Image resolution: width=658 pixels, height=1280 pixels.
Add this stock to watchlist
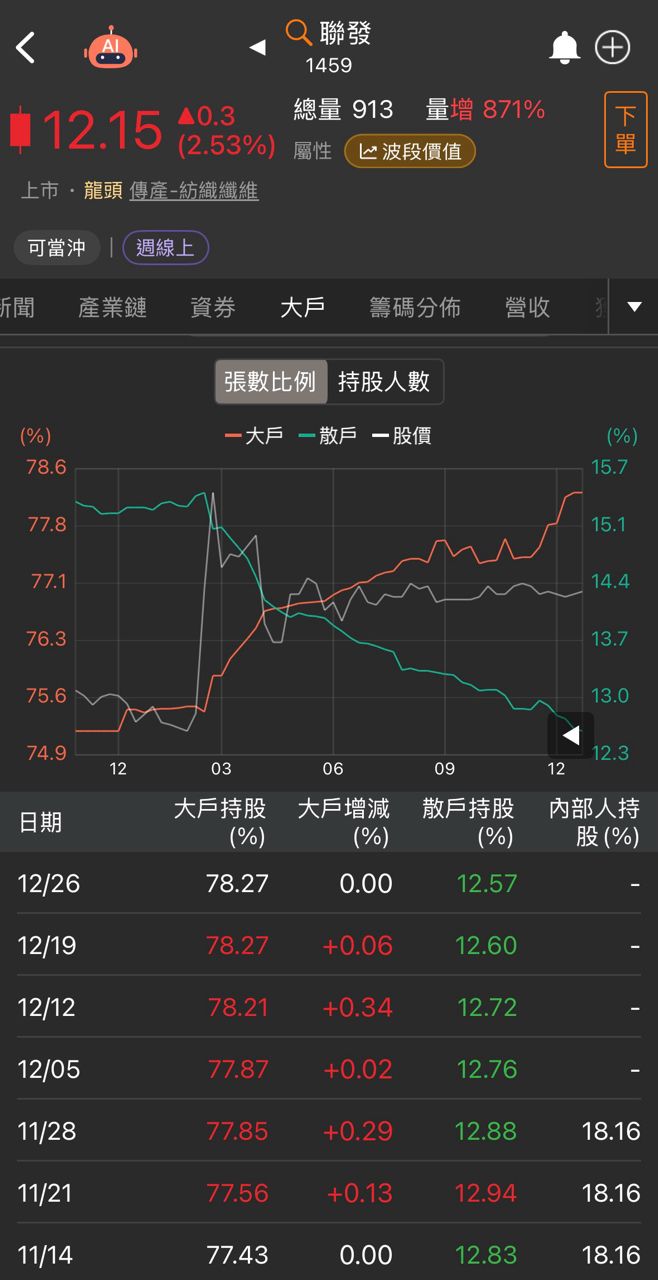[612, 47]
